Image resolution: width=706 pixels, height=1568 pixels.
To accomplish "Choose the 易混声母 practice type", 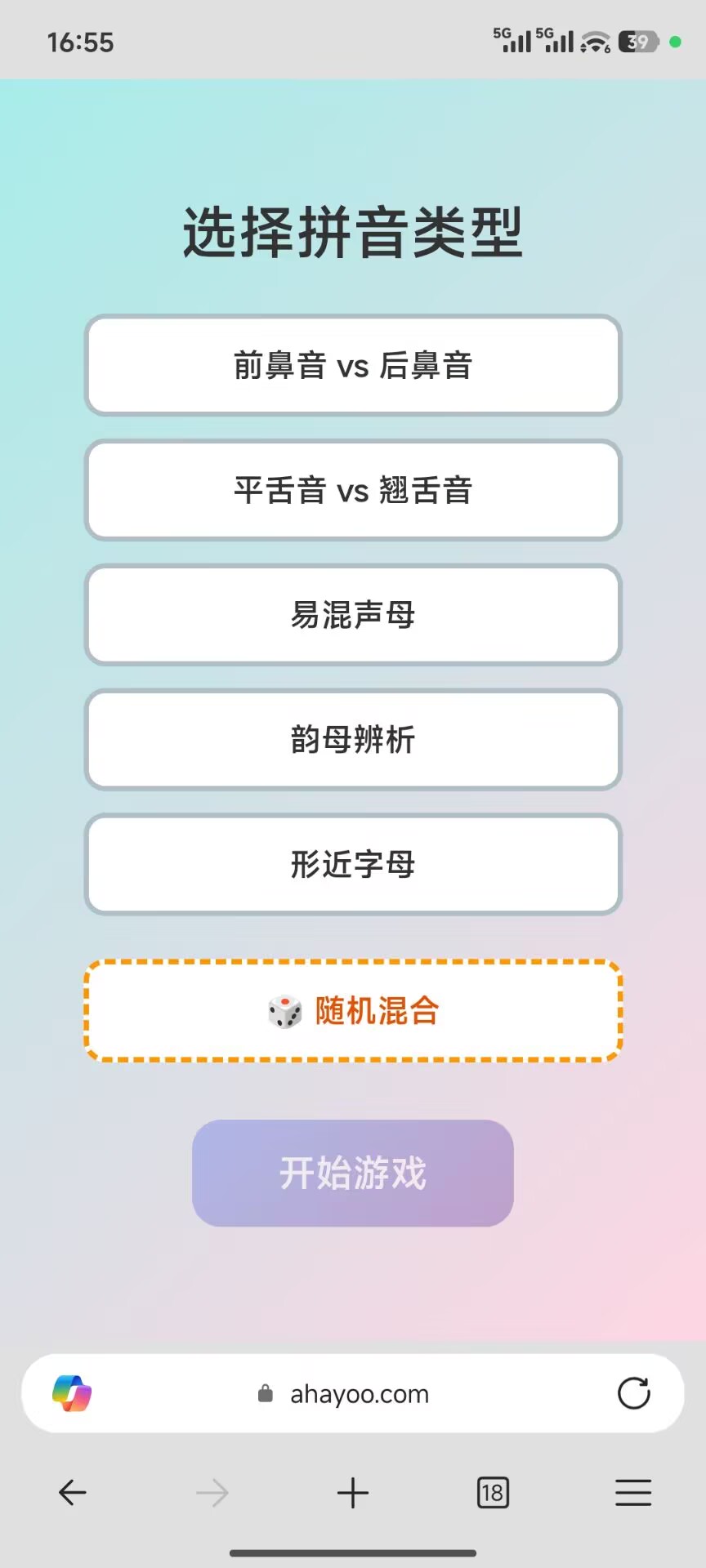I will coord(352,615).
